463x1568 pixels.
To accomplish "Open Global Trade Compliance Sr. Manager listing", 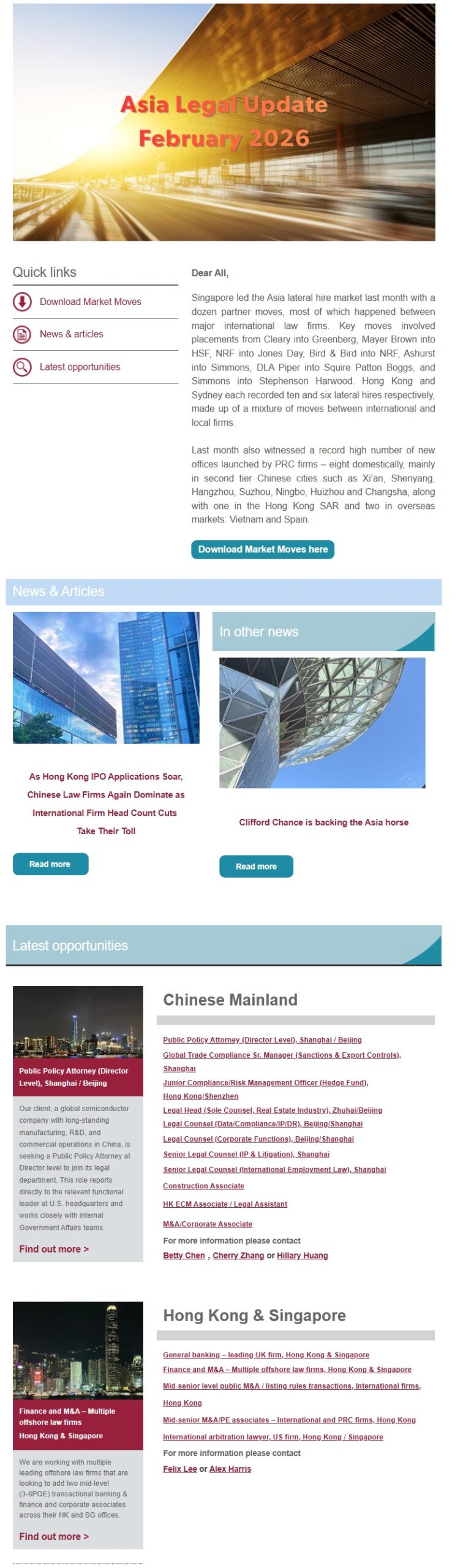I will pos(282,1054).
